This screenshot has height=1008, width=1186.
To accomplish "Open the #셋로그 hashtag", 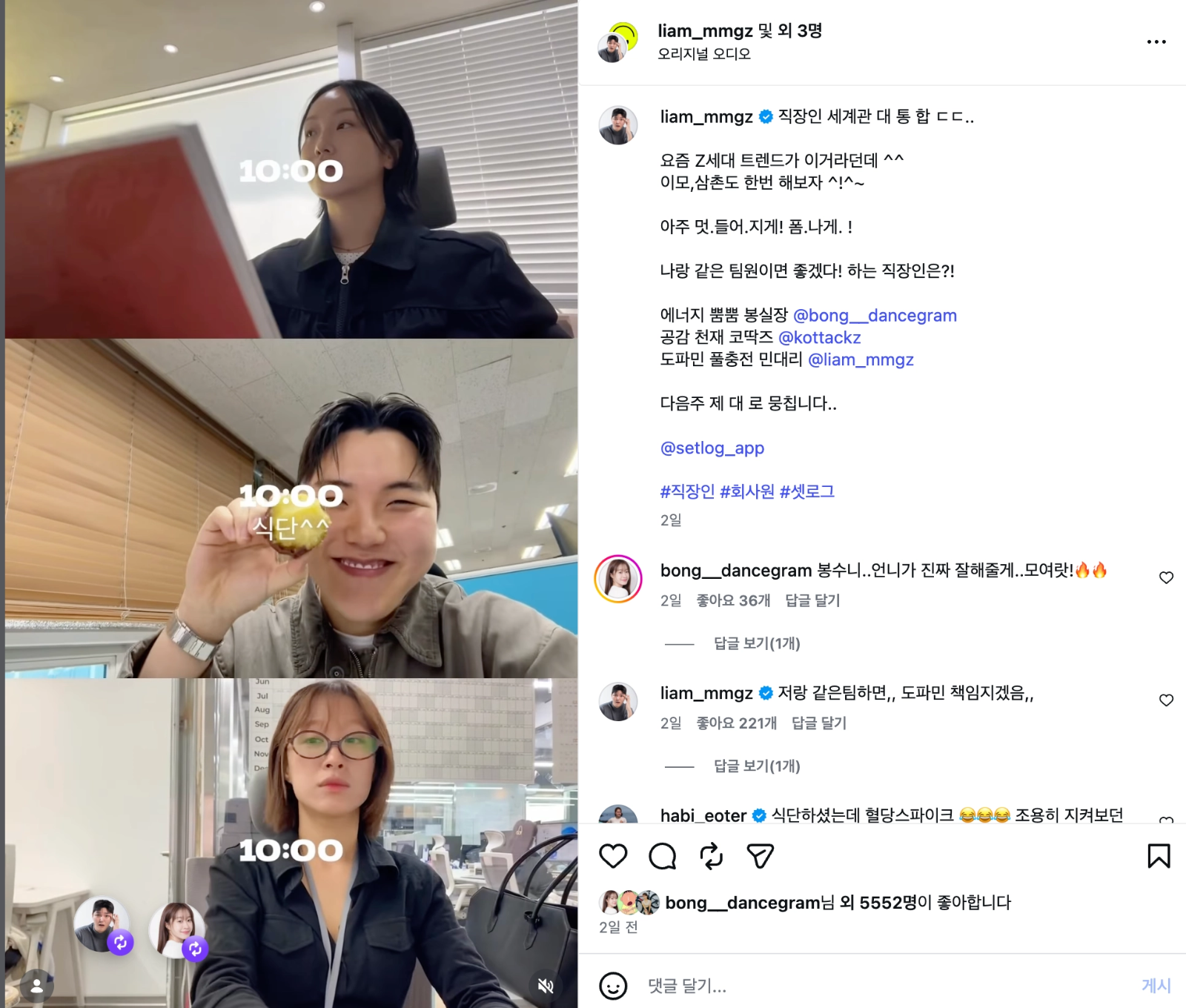I will click(806, 491).
